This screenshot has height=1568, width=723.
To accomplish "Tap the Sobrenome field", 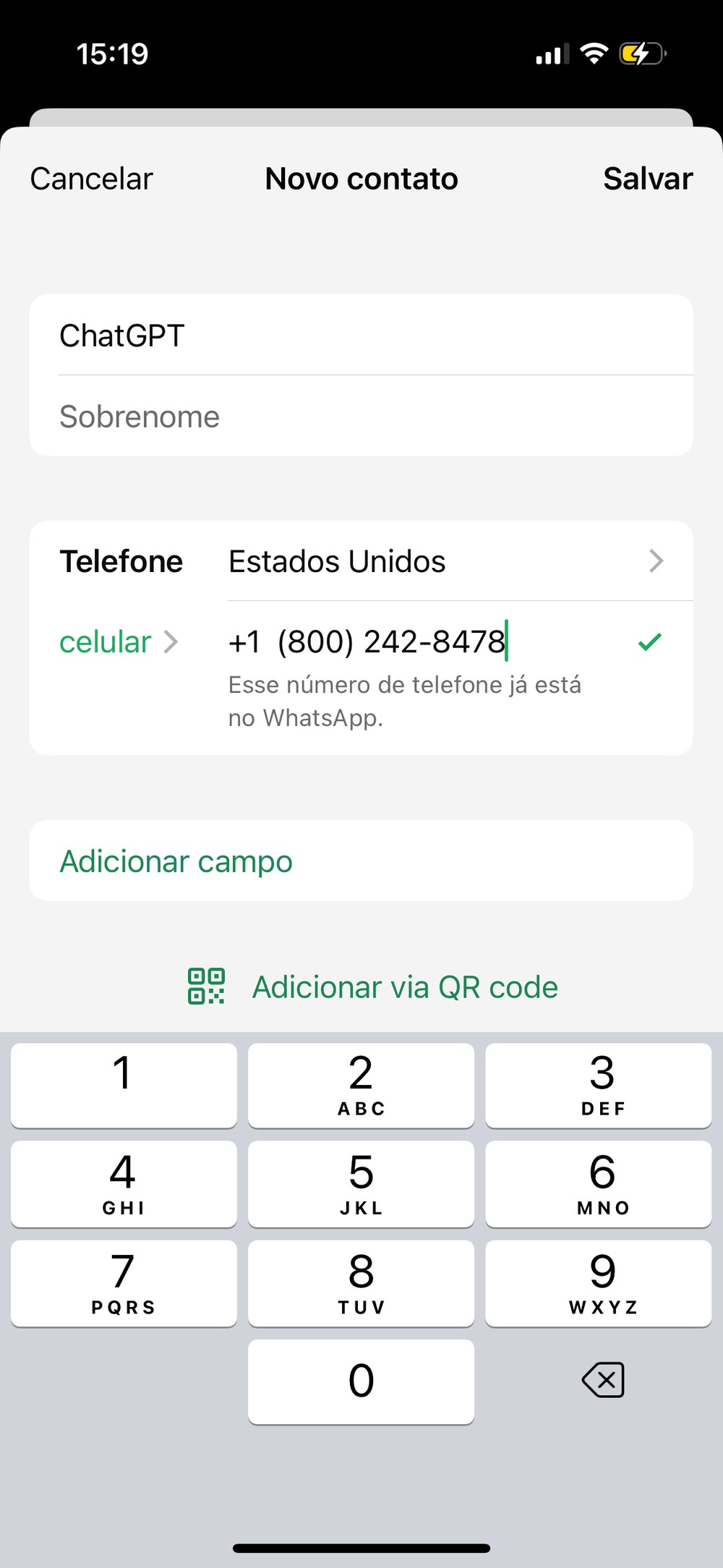I will click(x=361, y=417).
